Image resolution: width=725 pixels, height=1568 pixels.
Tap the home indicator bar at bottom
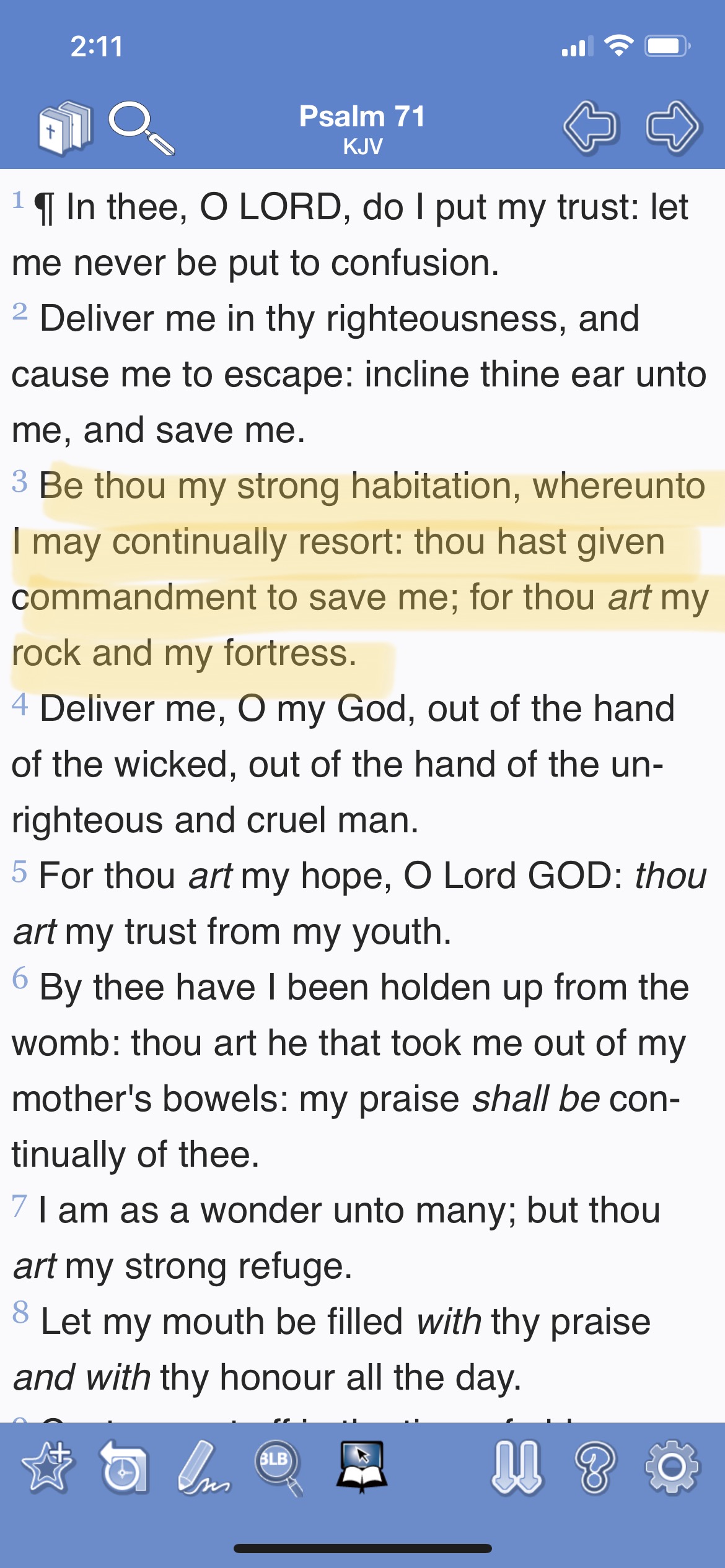(362, 1548)
